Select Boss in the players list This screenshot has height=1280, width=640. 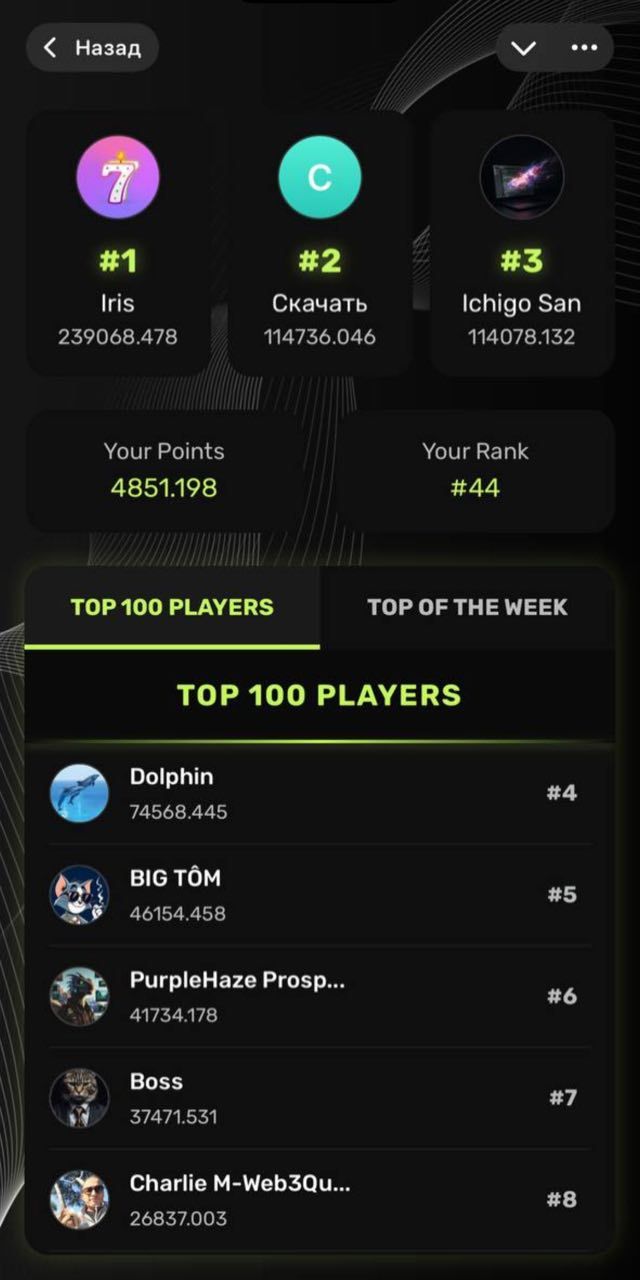tap(320, 1098)
